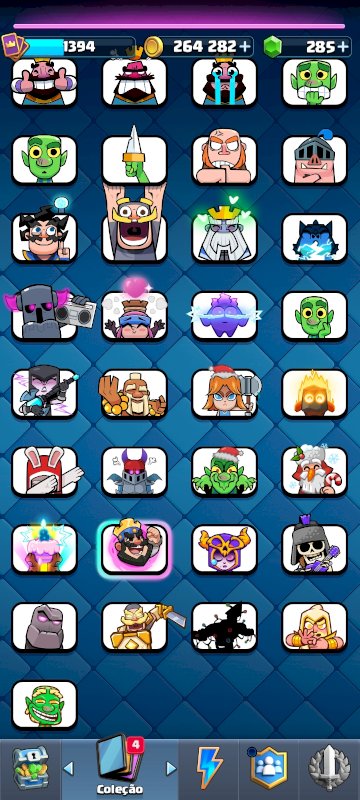Select the pink birthday cake emote
This screenshot has width=360, height=800.
tap(44, 548)
